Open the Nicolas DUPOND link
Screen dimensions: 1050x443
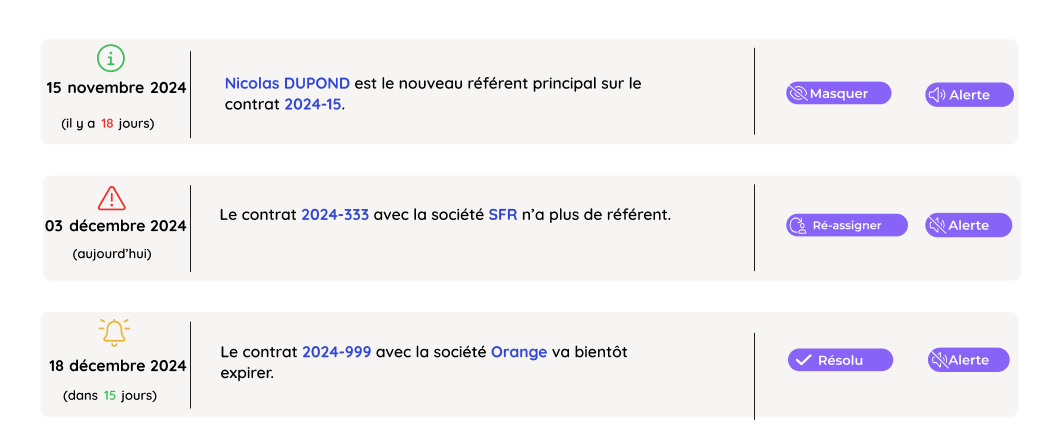pos(287,83)
